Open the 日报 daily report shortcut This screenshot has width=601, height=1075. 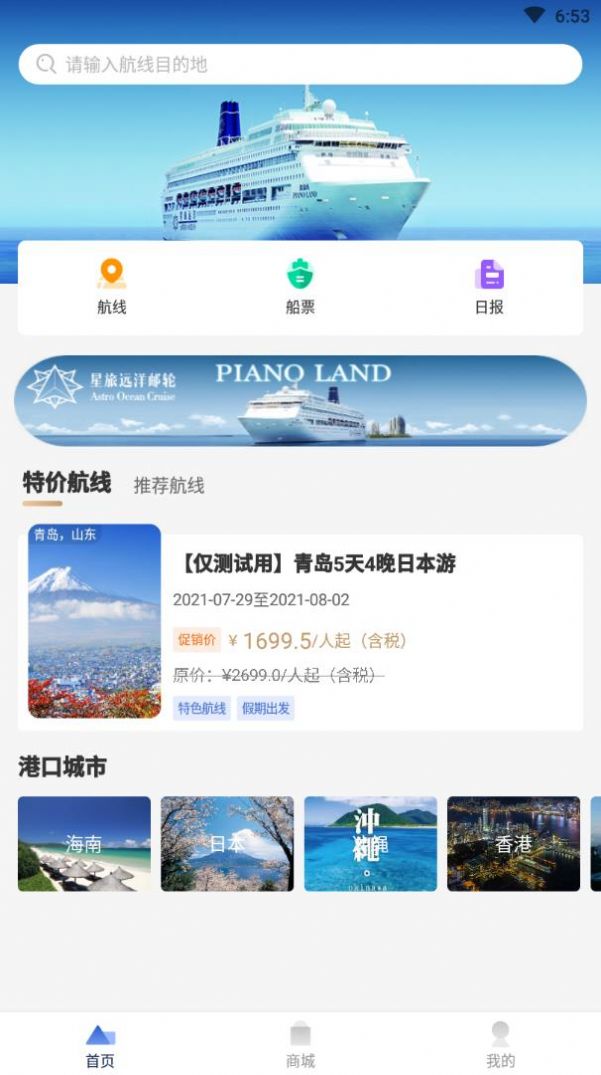tap(489, 287)
